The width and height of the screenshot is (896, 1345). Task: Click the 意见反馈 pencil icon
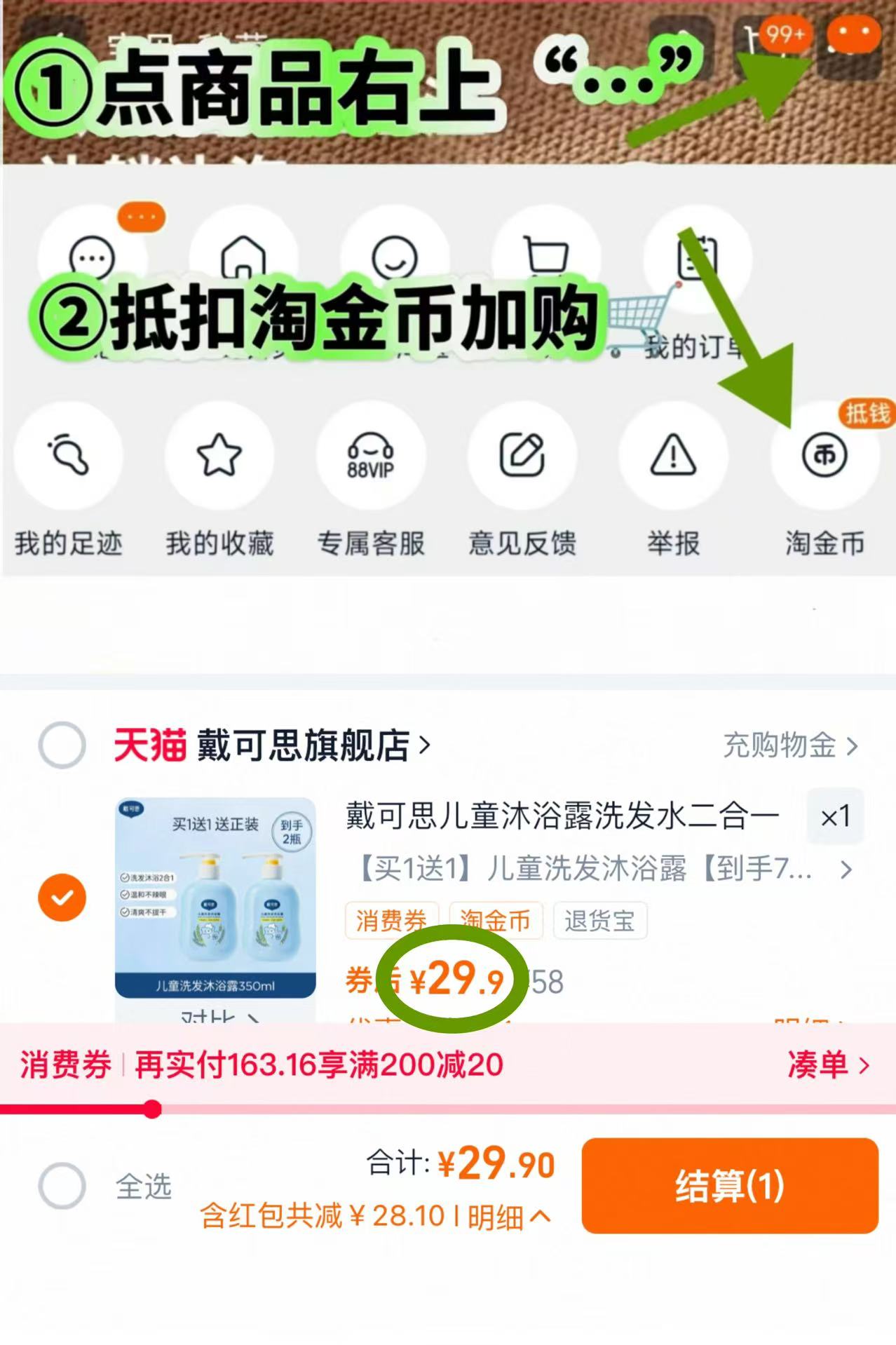tap(521, 455)
